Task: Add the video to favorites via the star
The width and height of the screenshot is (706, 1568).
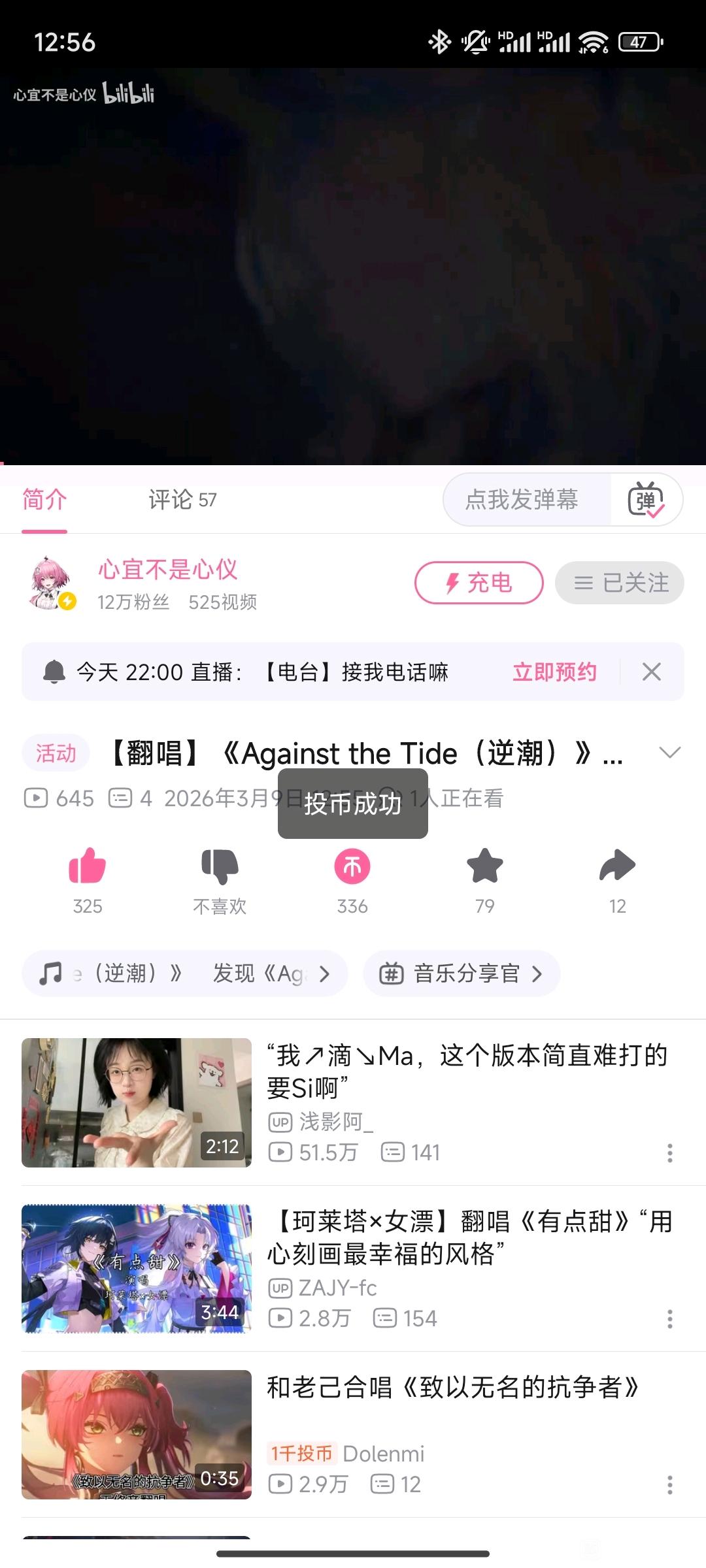Action: [484, 866]
